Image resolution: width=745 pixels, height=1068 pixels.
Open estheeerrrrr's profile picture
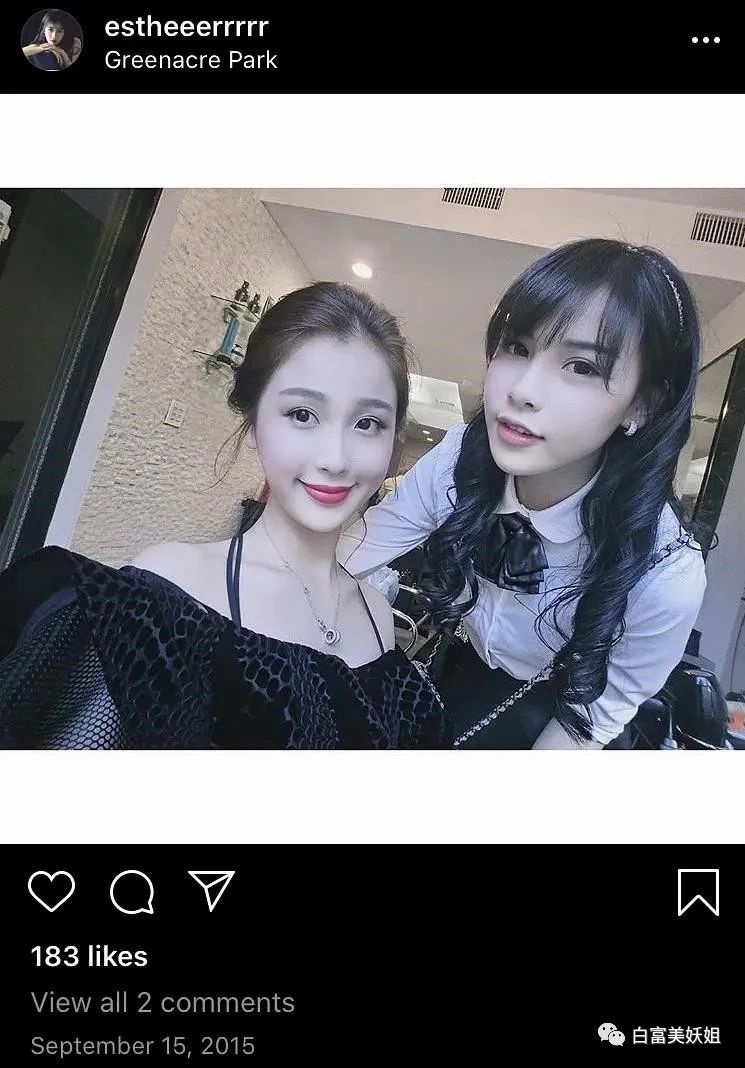pyautogui.click(x=52, y=41)
